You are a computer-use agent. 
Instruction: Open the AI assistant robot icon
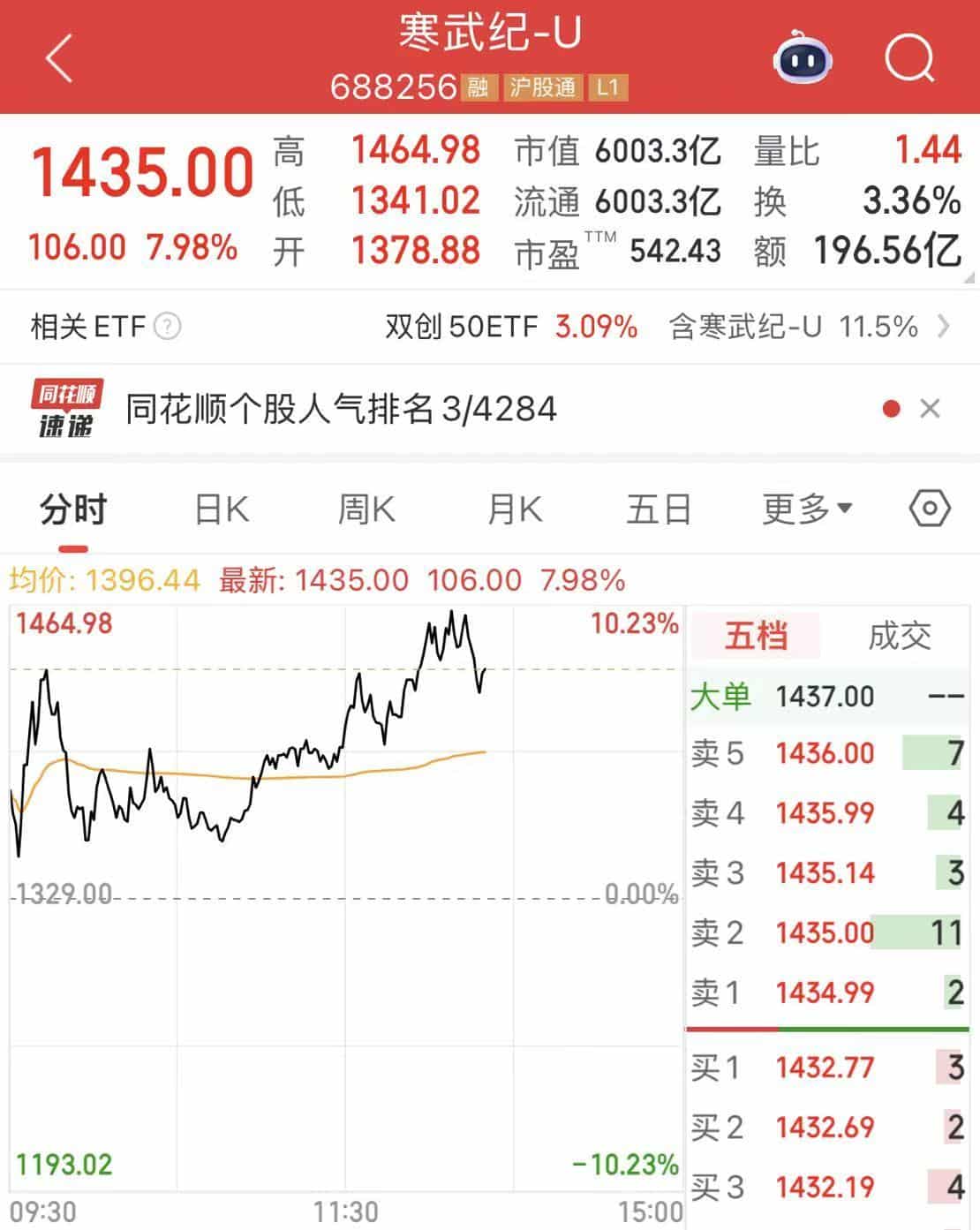[x=802, y=58]
